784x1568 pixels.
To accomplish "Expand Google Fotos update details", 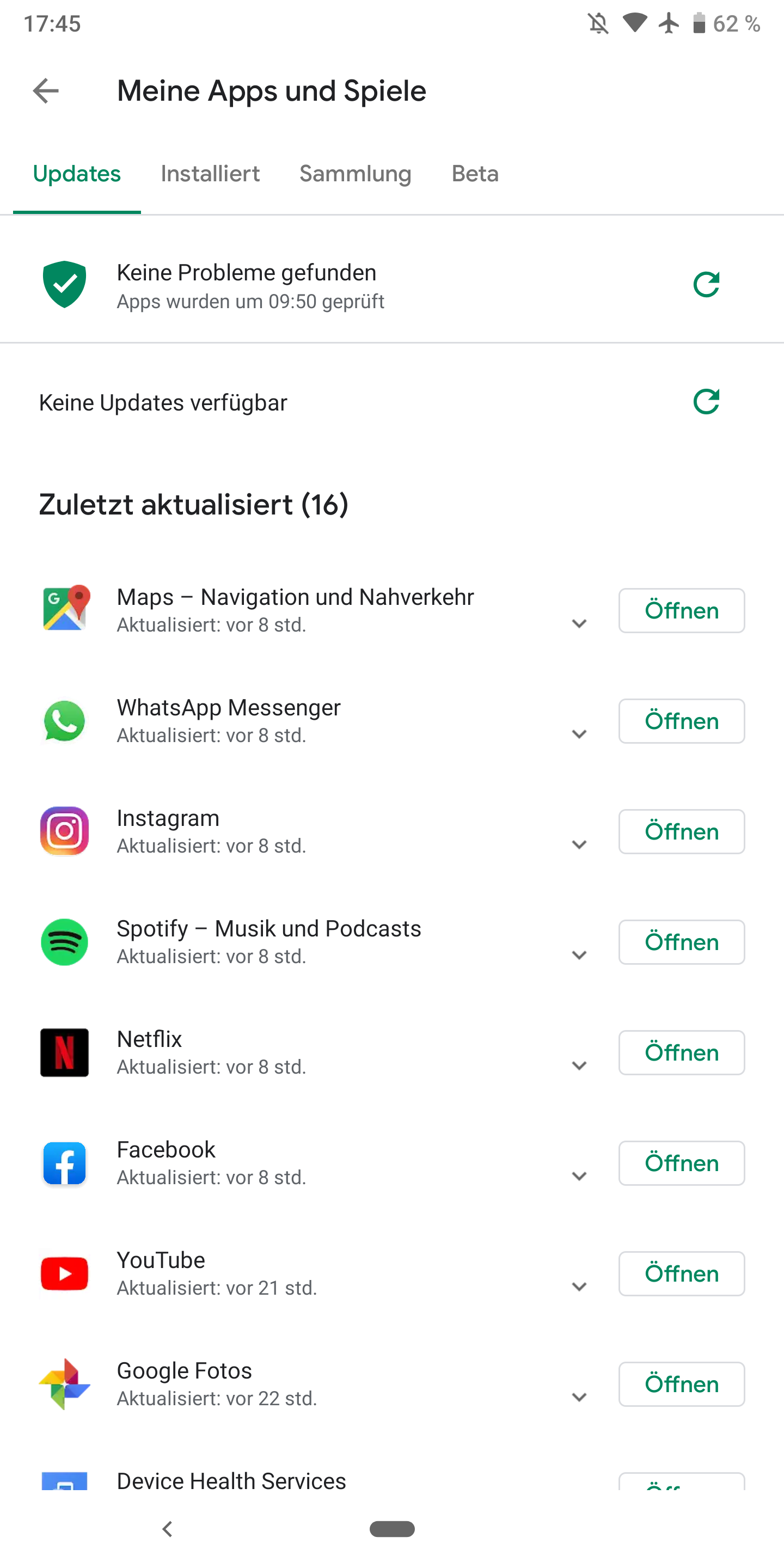I will pos(579,1397).
